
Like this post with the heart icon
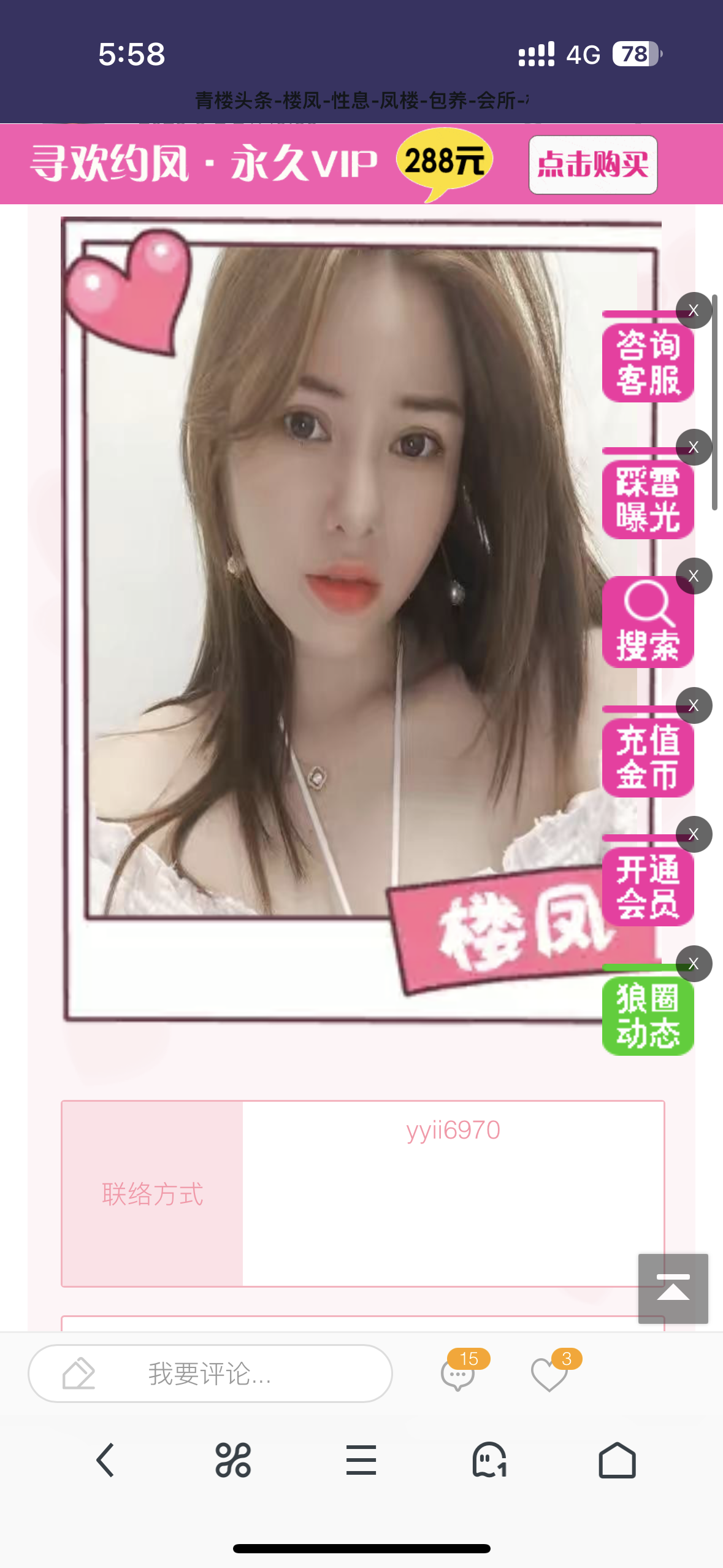(549, 1374)
